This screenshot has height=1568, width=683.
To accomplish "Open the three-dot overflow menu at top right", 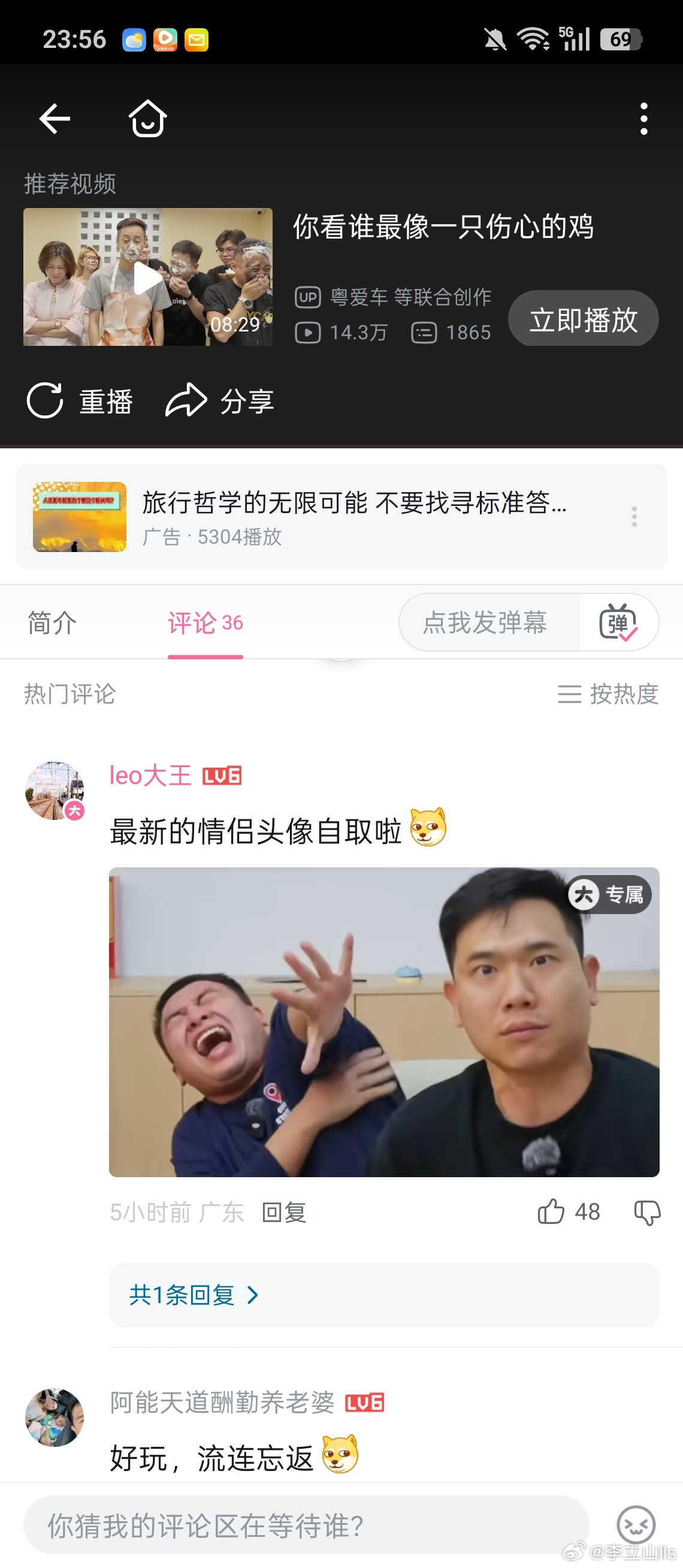I will pyautogui.click(x=644, y=119).
